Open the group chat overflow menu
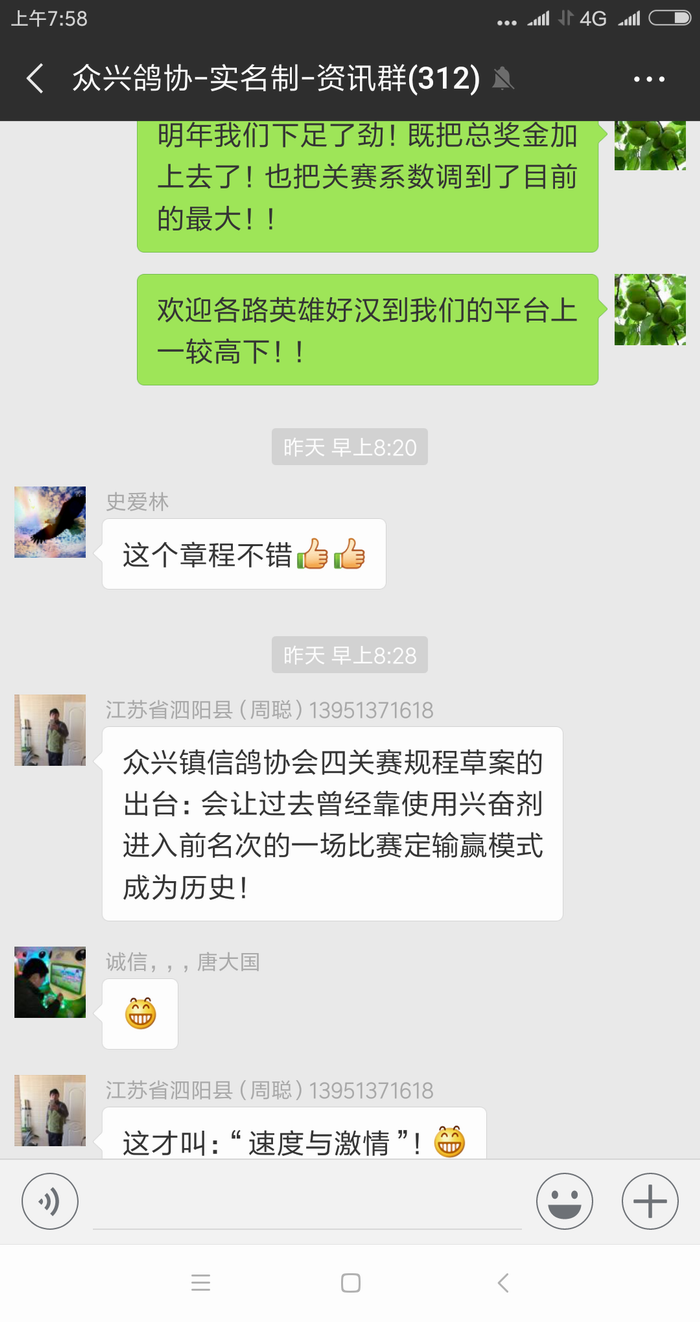 pyautogui.click(x=649, y=79)
